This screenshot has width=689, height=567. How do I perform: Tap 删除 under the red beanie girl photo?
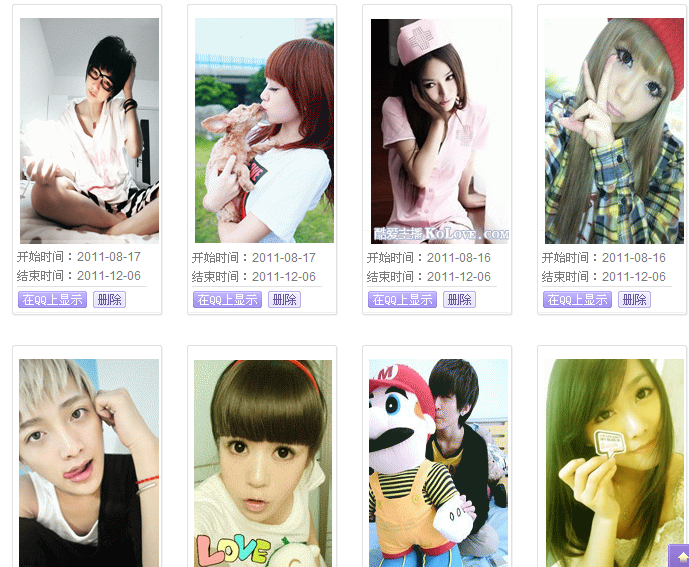point(634,299)
